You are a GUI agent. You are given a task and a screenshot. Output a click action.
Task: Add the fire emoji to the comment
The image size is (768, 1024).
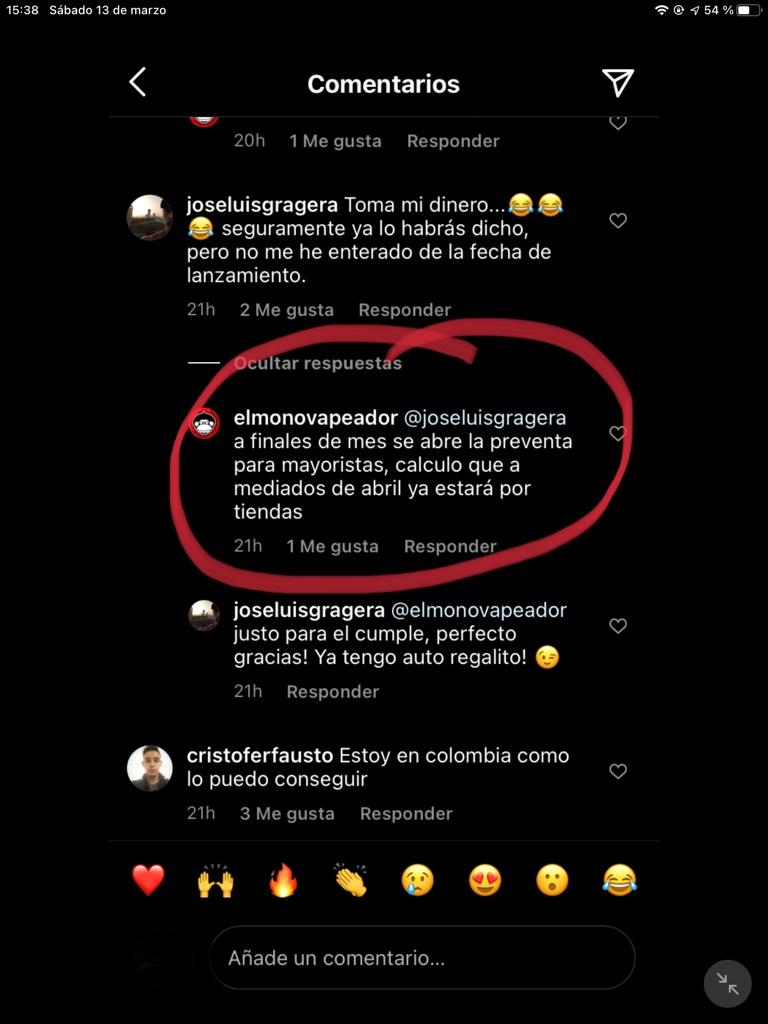tap(283, 880)
